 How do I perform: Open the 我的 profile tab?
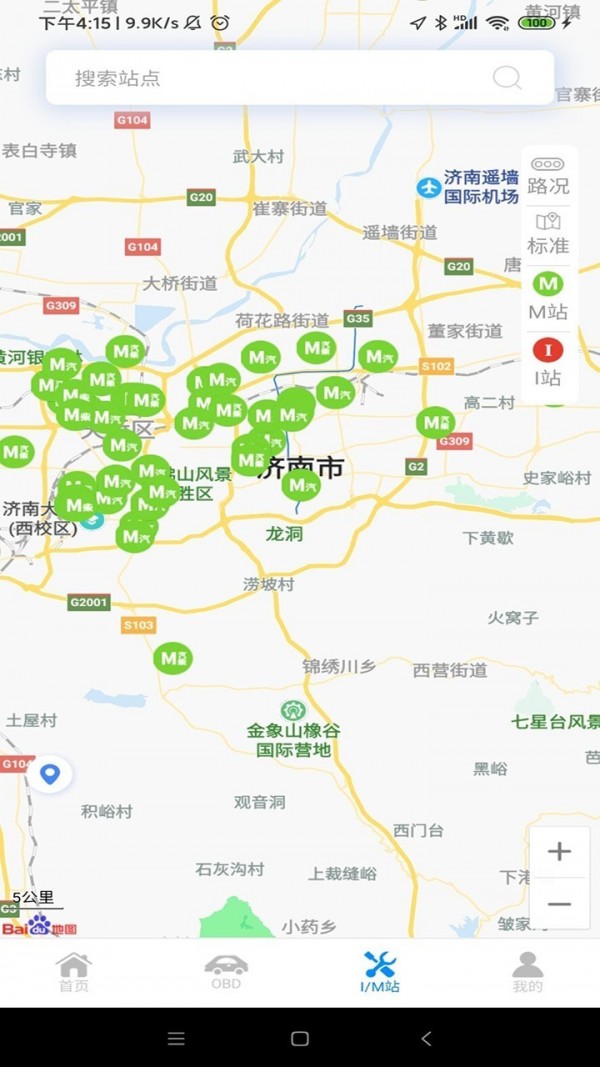pos(527,972)
